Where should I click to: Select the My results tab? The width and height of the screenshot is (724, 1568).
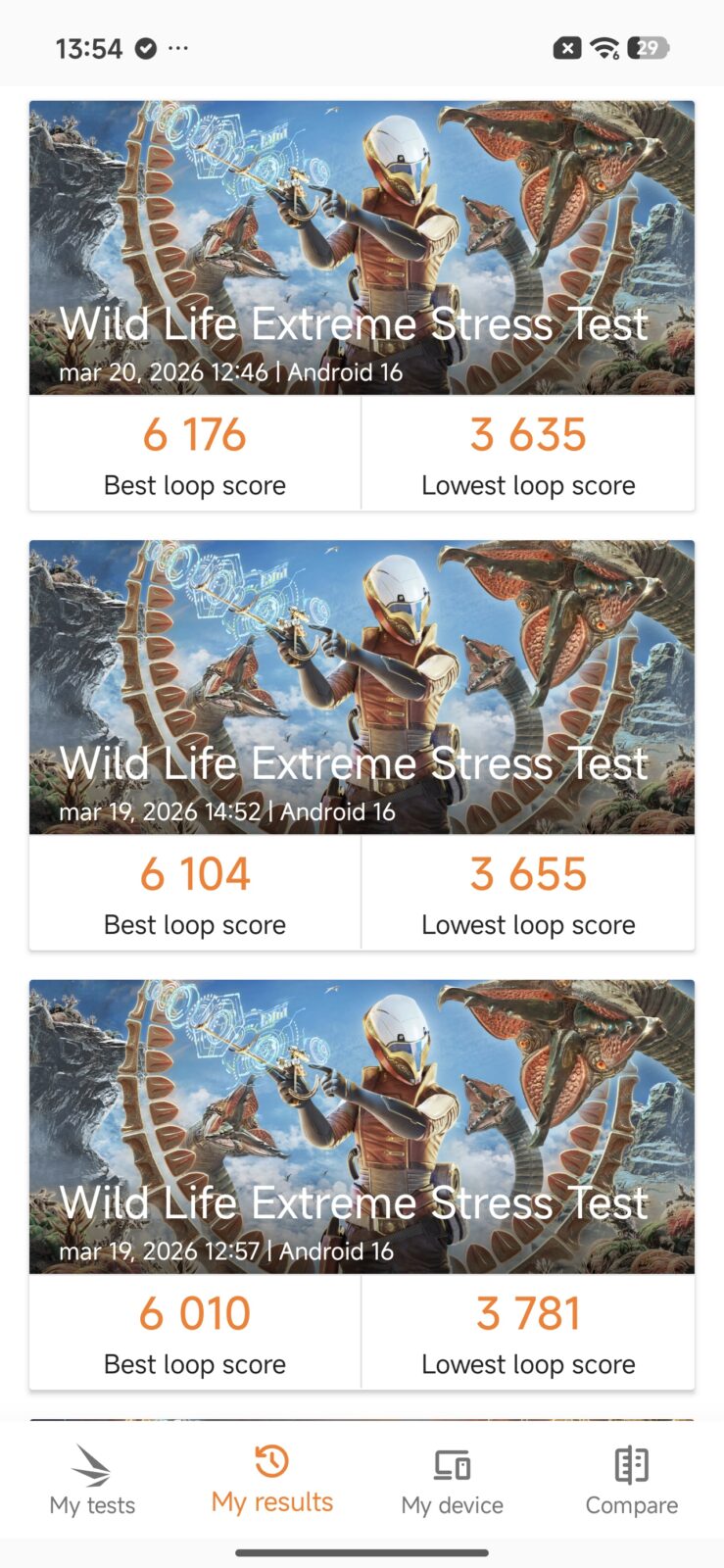[272, 1481]
